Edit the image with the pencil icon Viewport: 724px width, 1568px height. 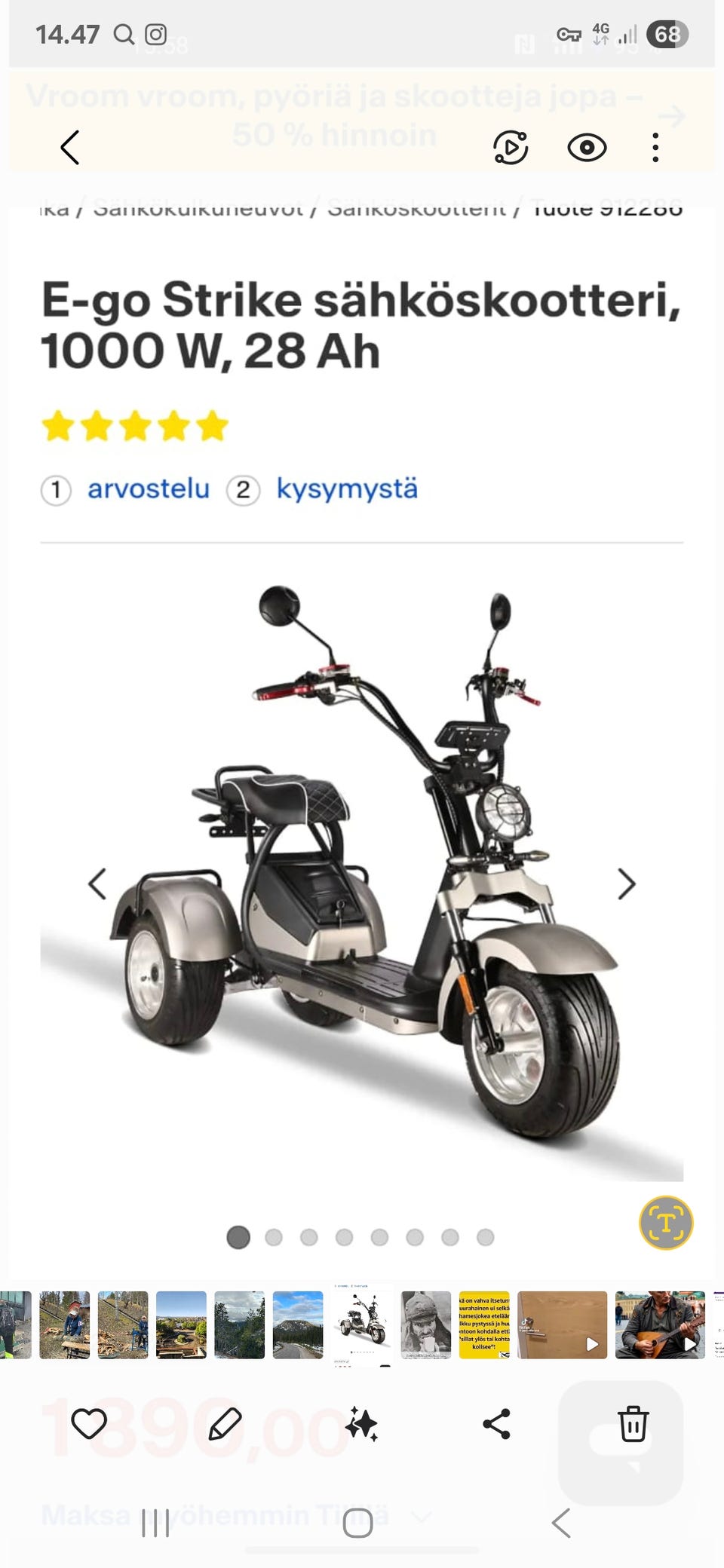coord(225,1424)
